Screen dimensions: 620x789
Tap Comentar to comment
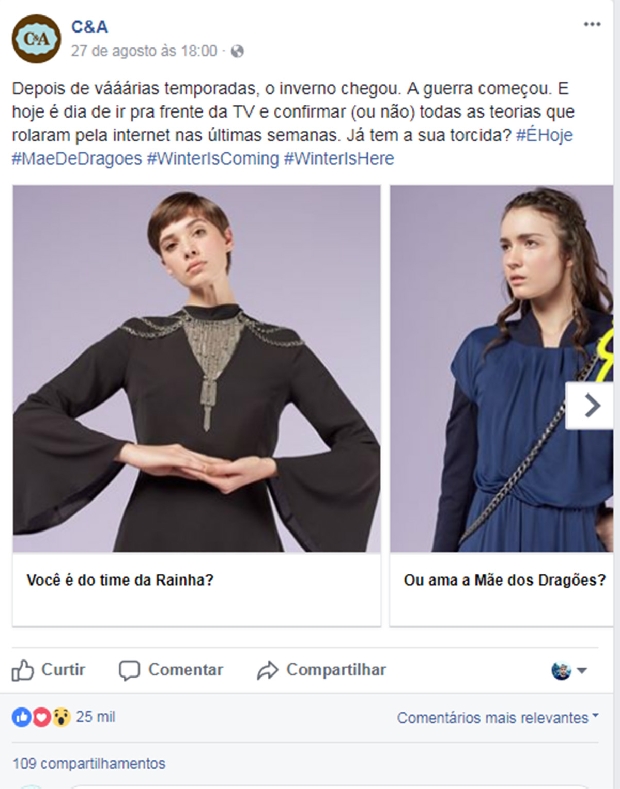coord(171,670)
